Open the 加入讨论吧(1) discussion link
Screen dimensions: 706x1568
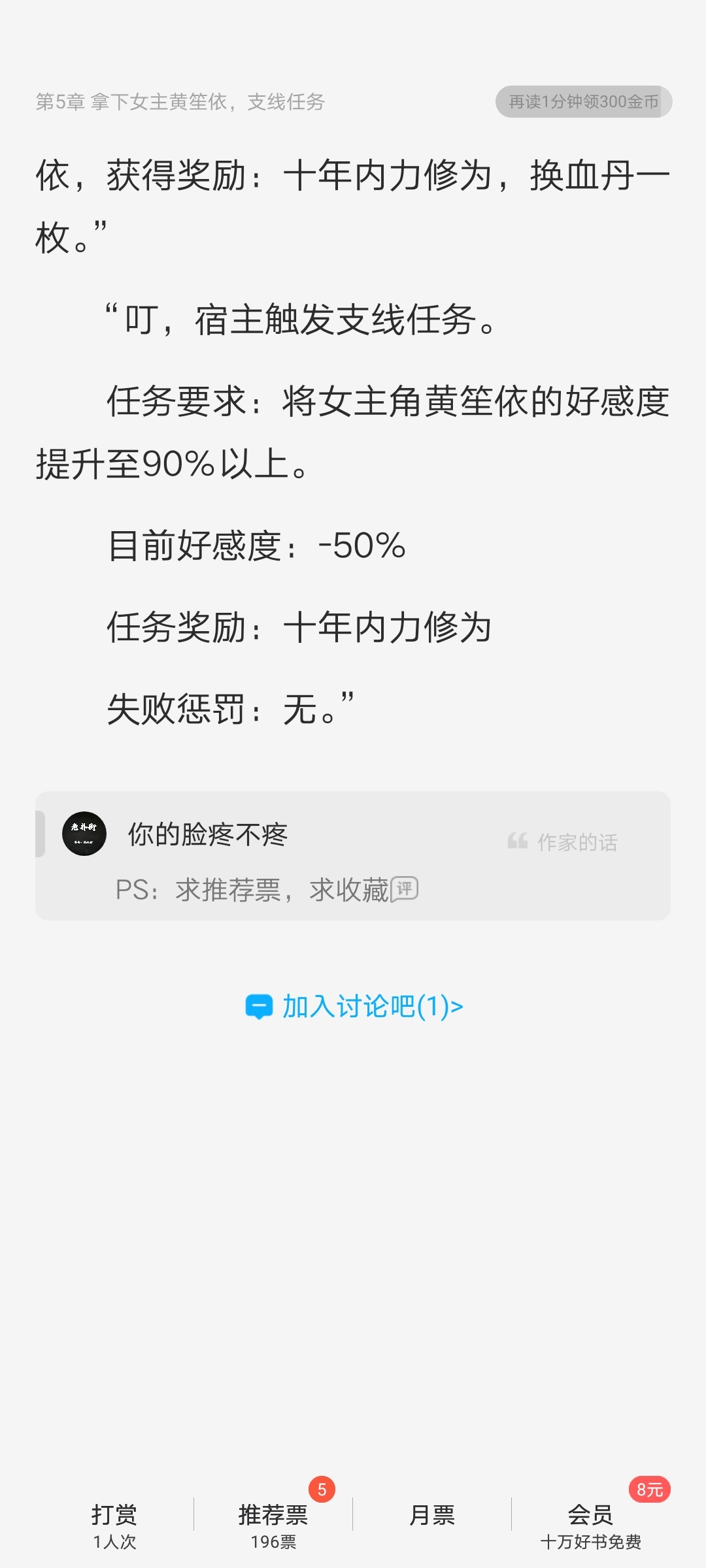tap(354, 1007)
